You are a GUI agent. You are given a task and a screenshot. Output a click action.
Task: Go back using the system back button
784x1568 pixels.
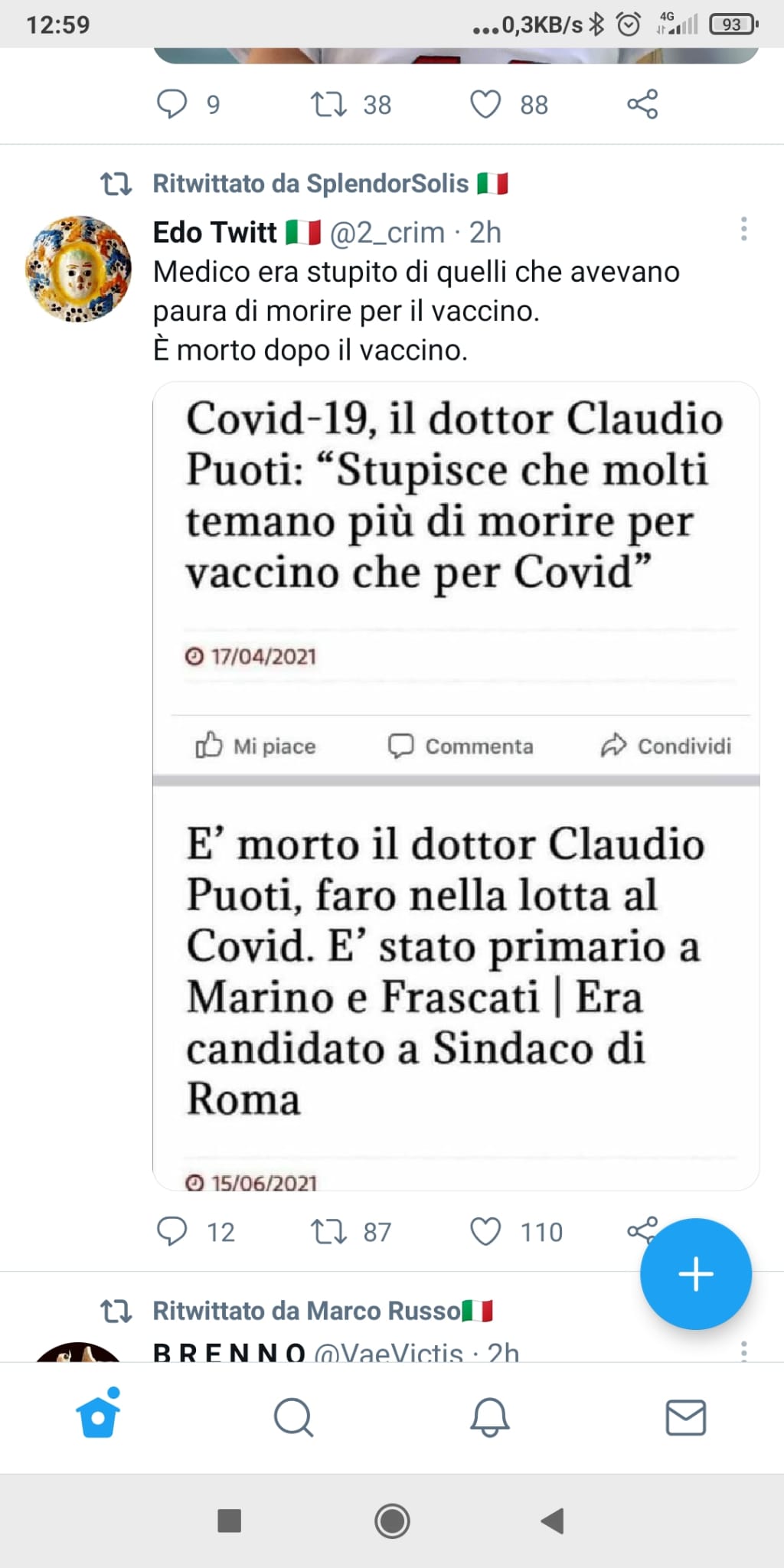pyautogui.click(x=552, y=1521)
